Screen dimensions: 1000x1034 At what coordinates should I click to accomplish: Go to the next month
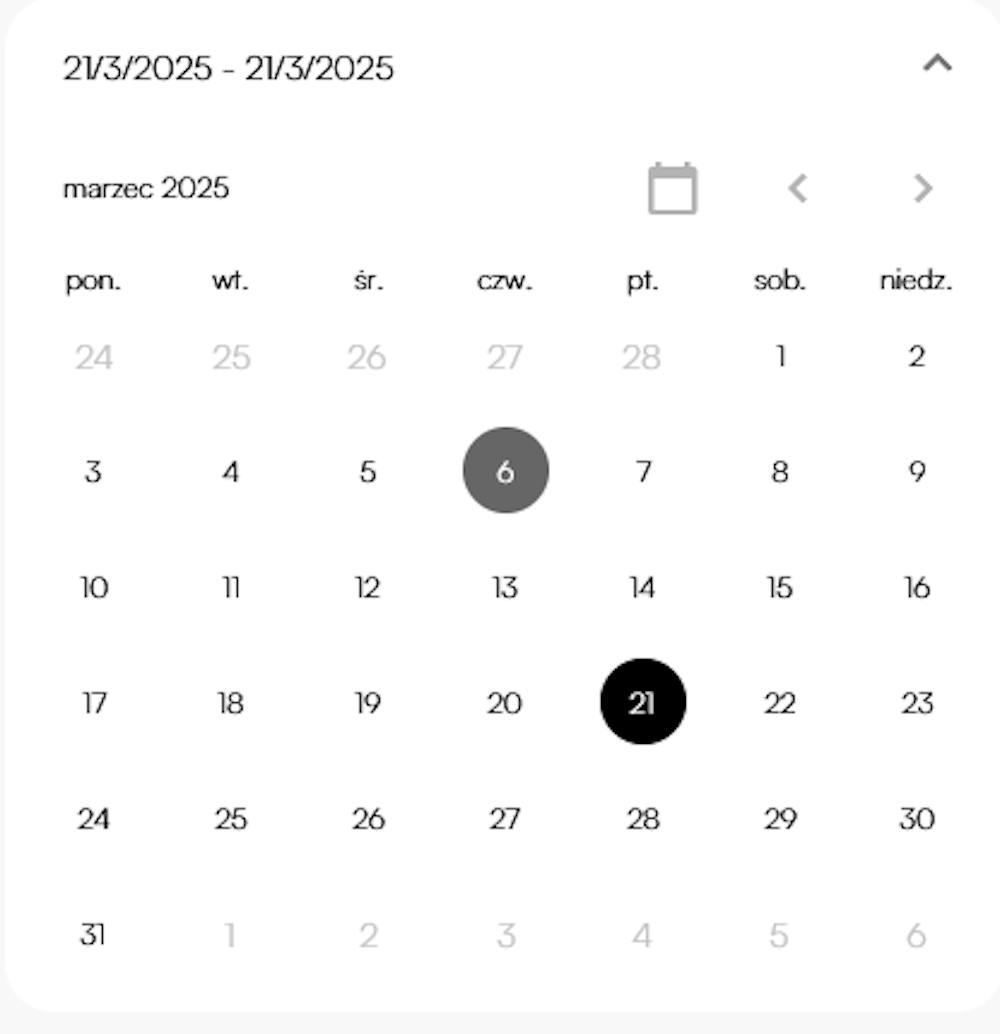tap(923, 188)
